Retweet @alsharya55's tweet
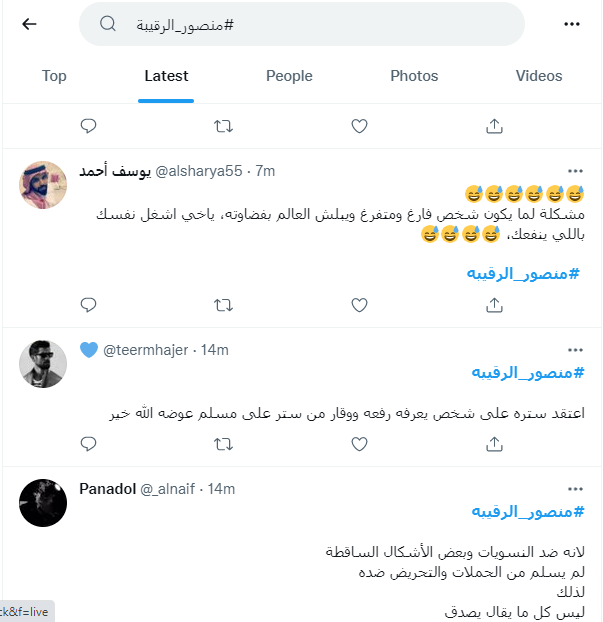Screen dimensions: 603x622 pos(224,304)
